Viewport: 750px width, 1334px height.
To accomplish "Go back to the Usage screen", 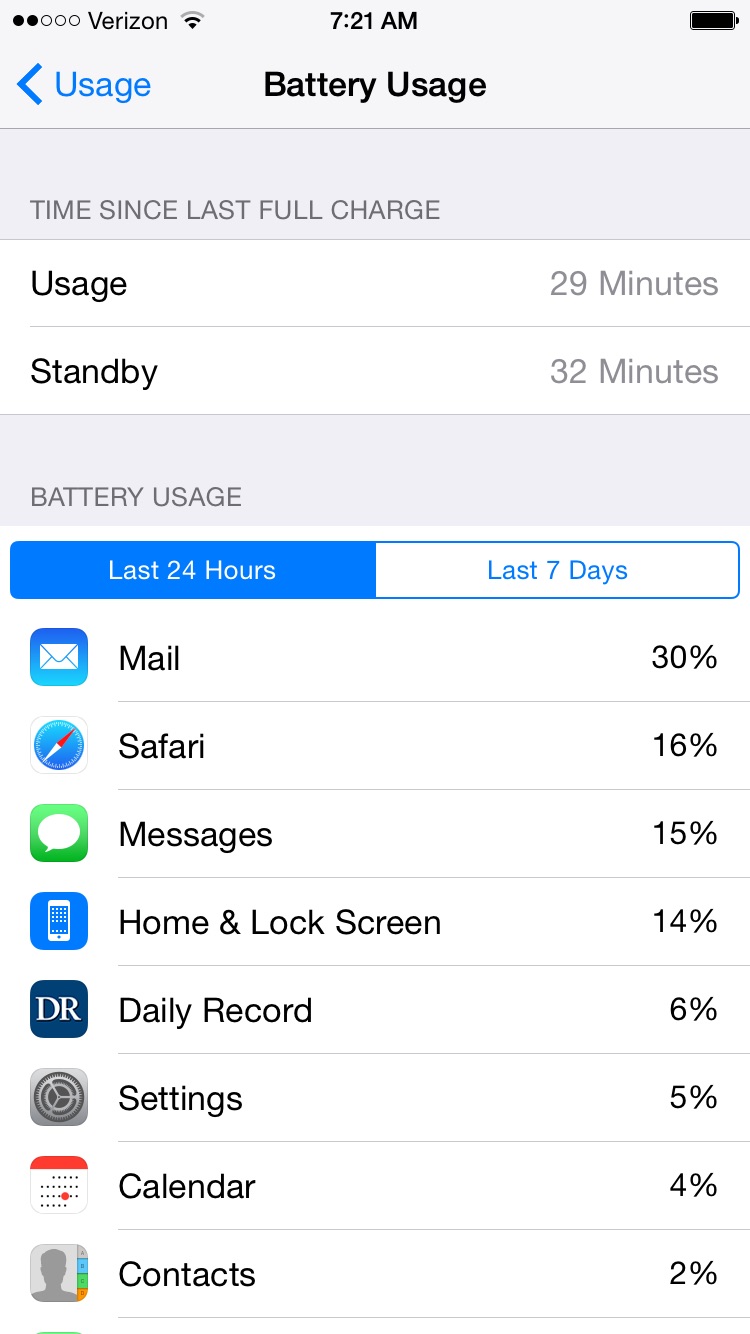I will (x=84, y=85).
